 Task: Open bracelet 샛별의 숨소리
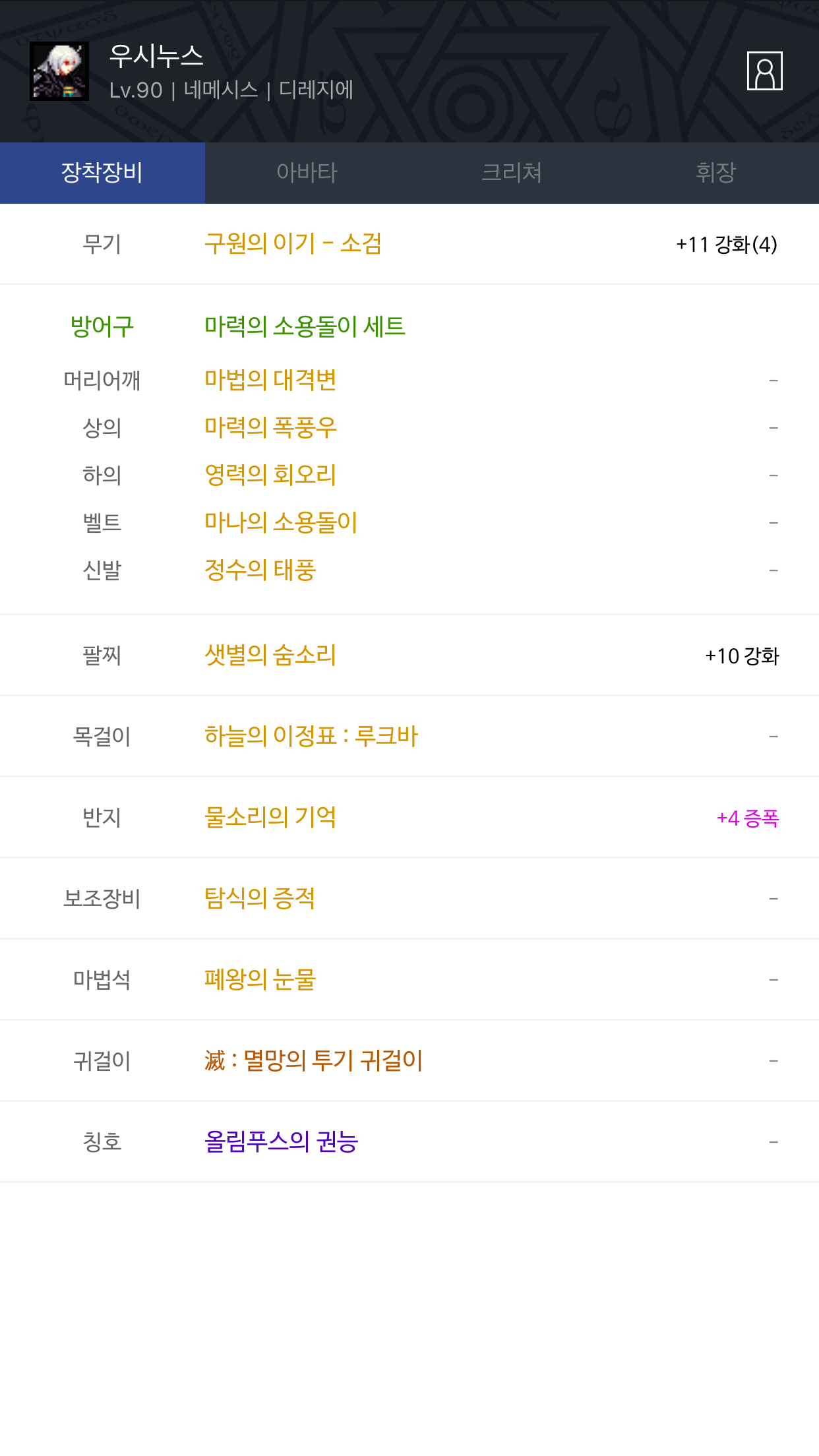click(270, 655)
